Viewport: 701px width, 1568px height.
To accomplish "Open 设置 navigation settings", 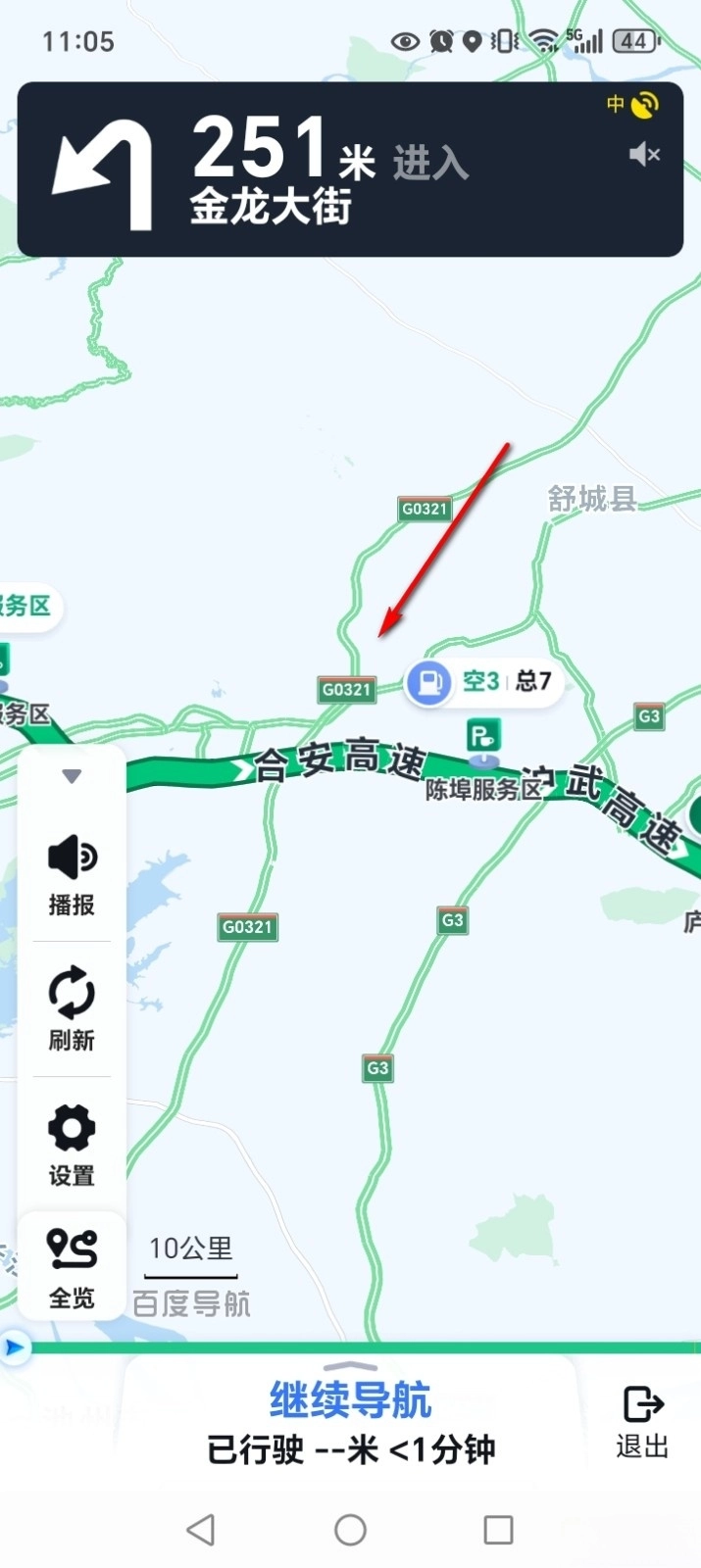I will pos(72,1144).
